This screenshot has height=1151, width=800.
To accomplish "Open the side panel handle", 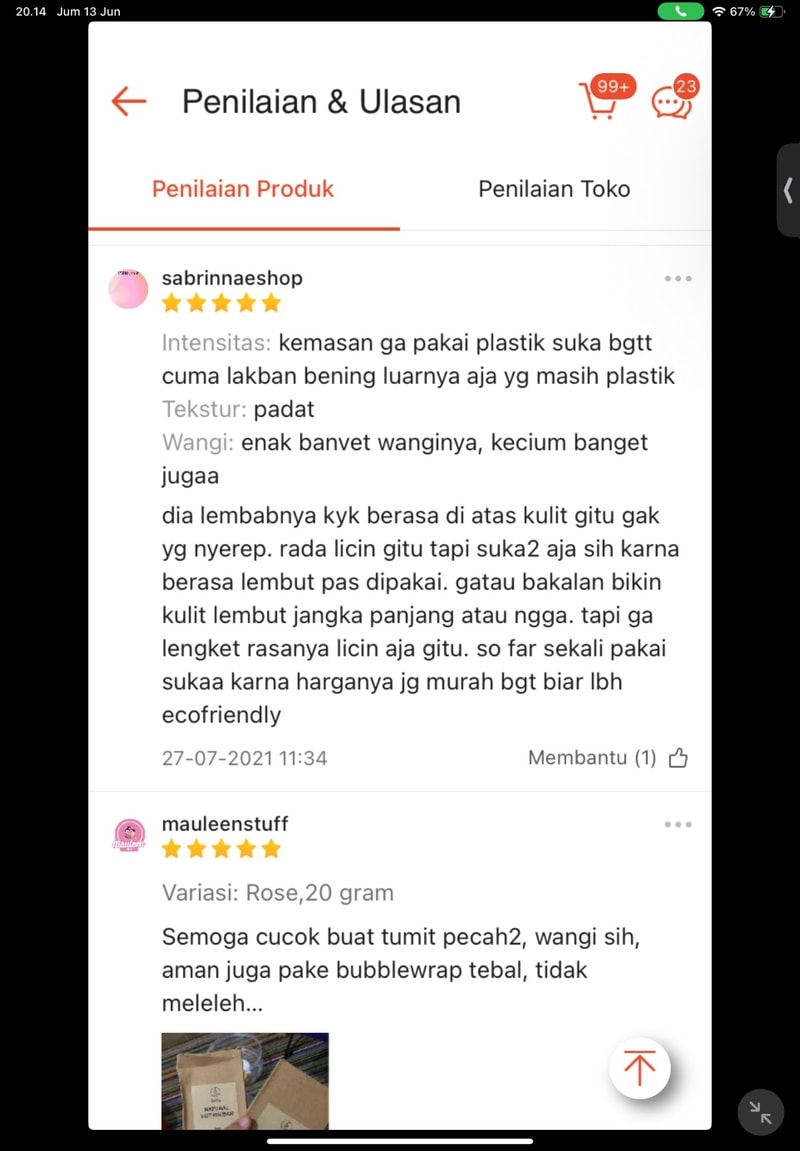I will click(x=788, y=190).
